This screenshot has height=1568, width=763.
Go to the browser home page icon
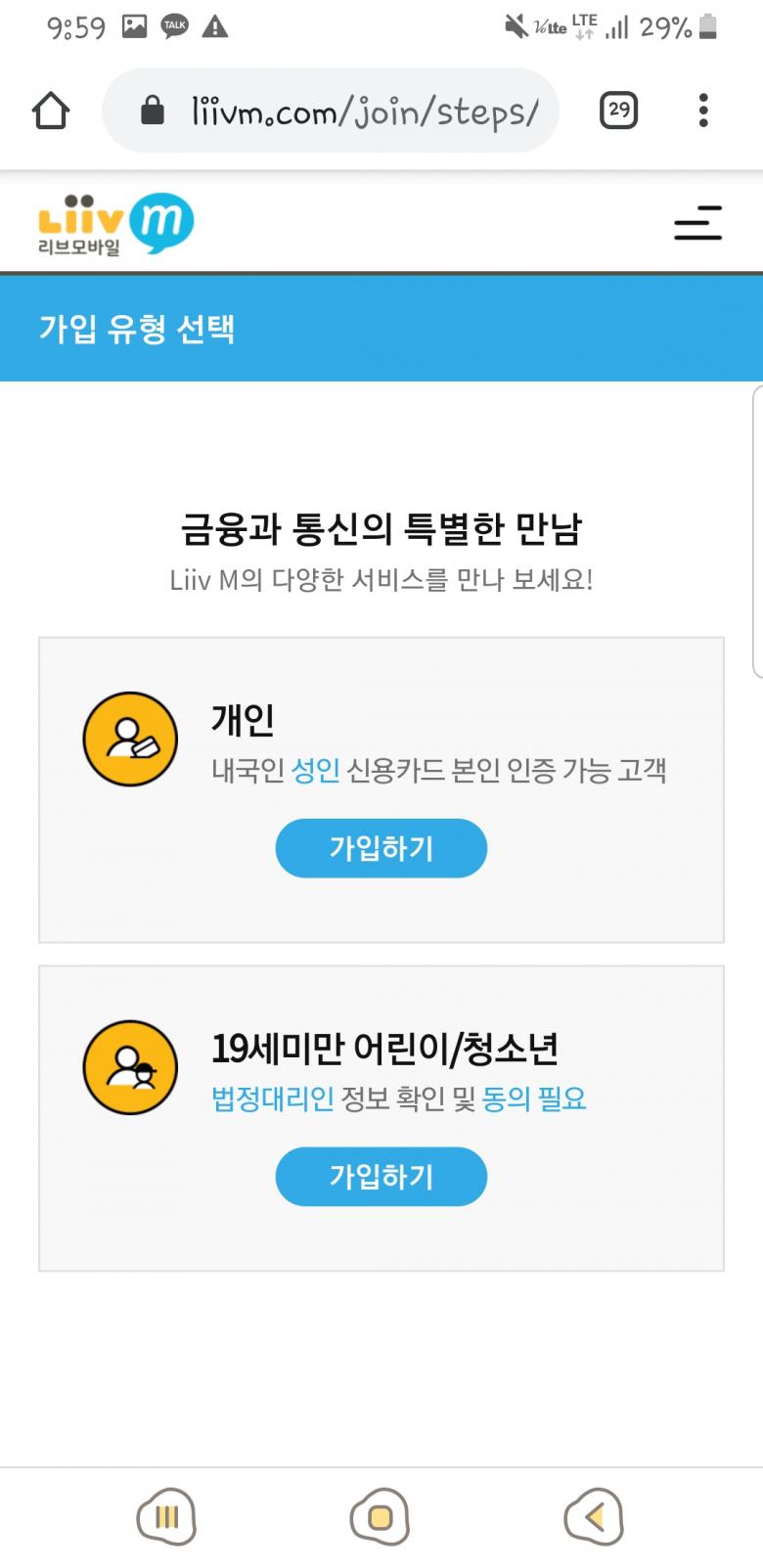[51, 111]
